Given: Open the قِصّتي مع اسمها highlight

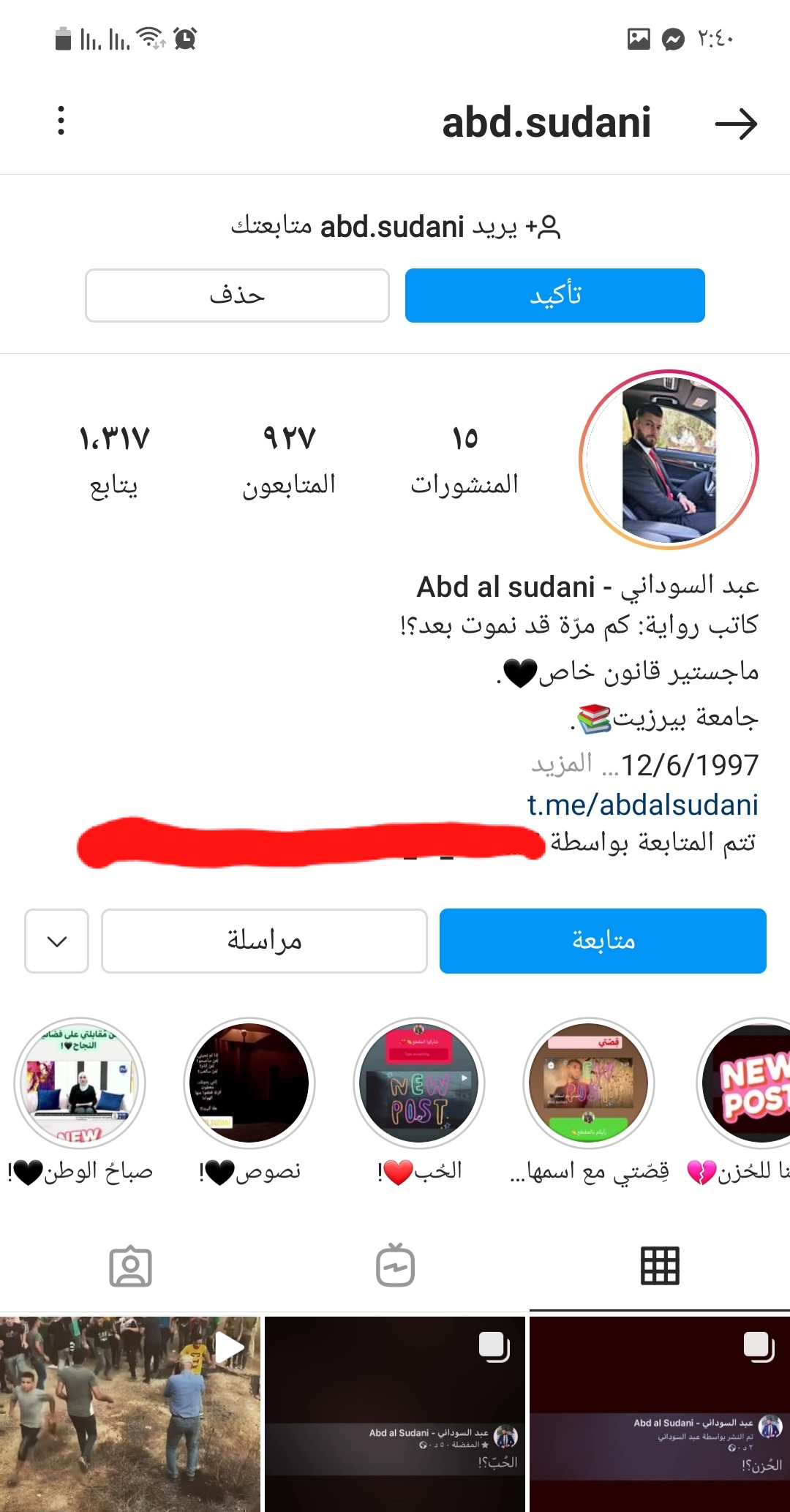Looking at the screenshot, I should point(589,1083).
